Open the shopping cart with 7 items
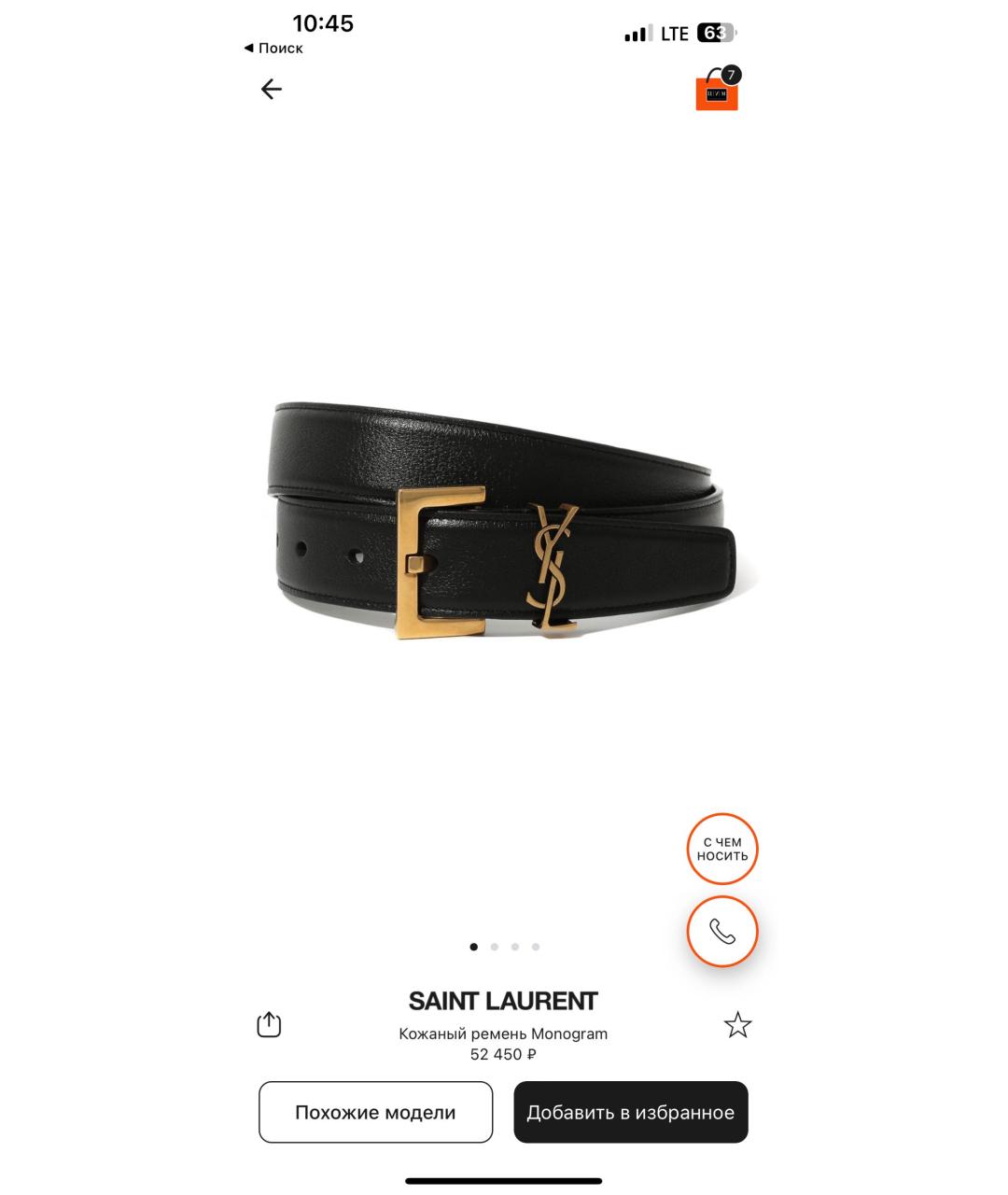The image size is (1008, 1195). 716,93
